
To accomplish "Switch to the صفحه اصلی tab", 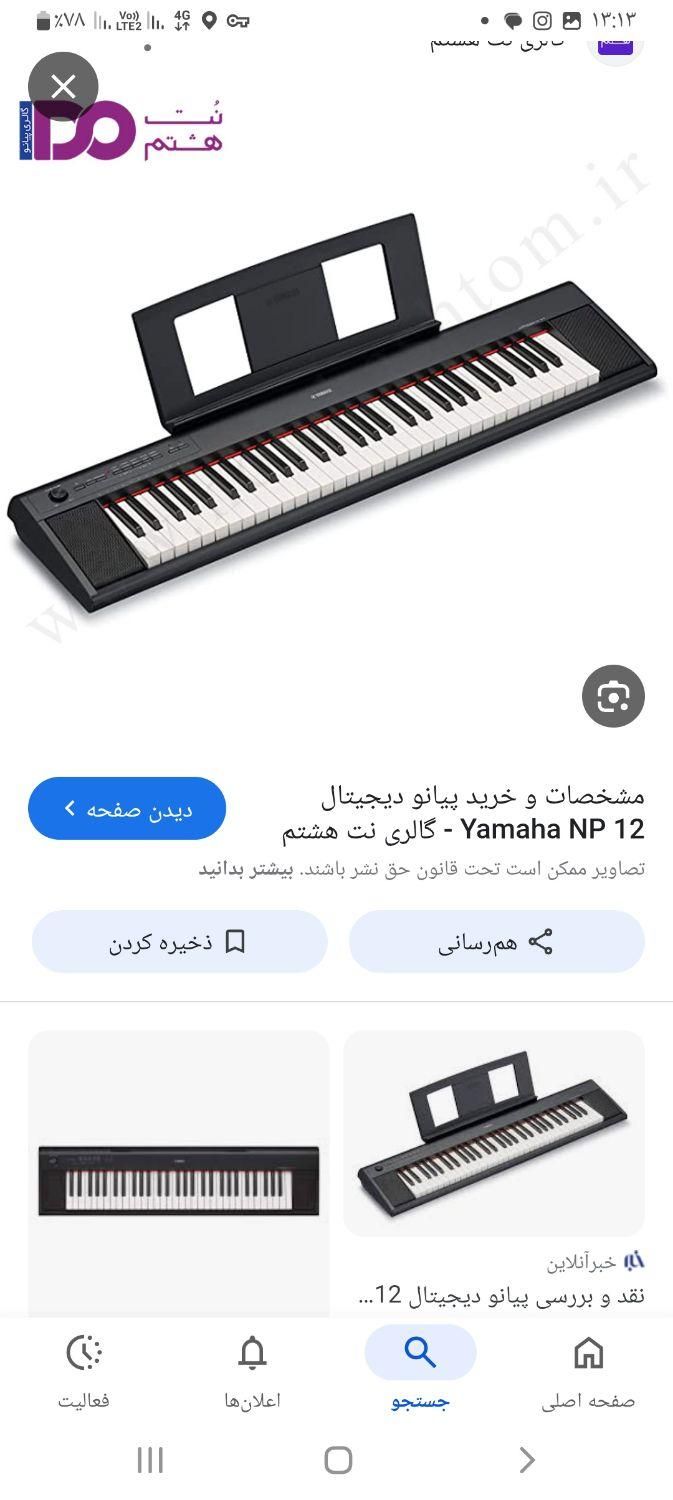I will tap(588, 1370).
